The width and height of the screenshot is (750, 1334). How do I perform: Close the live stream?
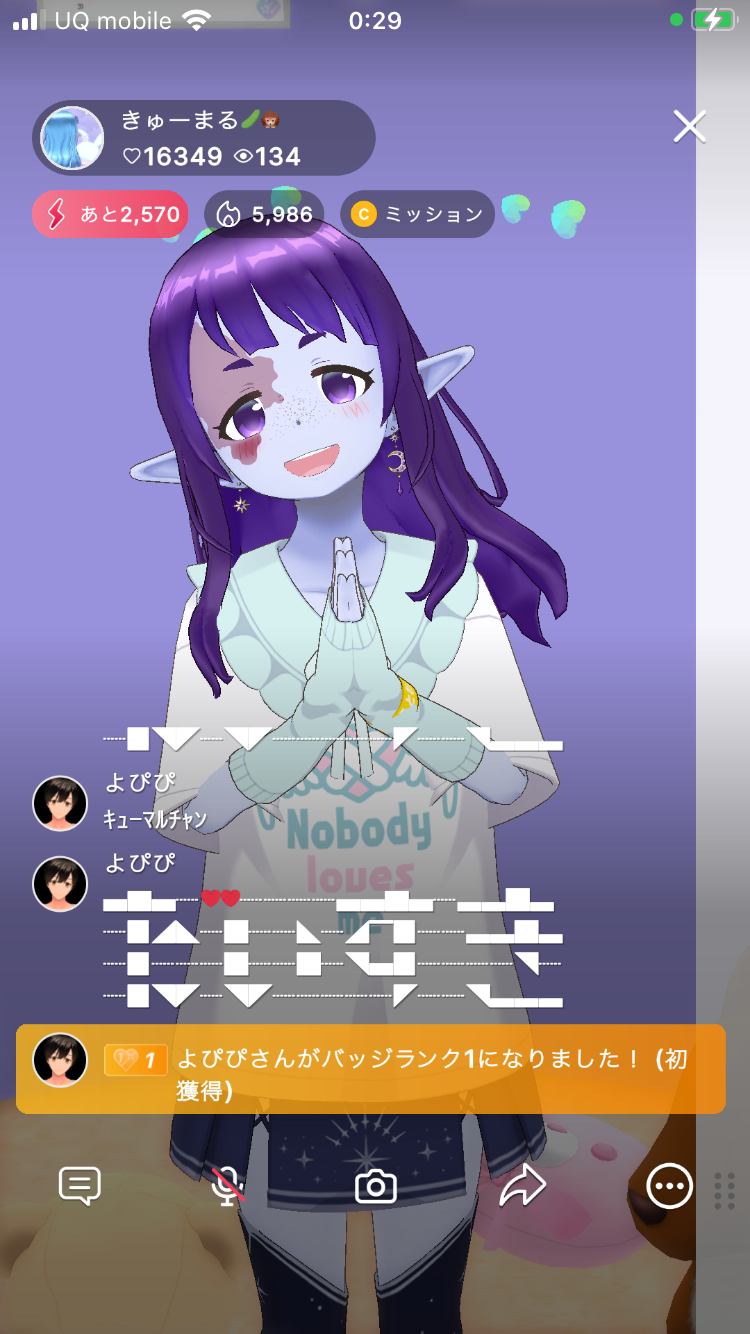click(x=689, y=127)
